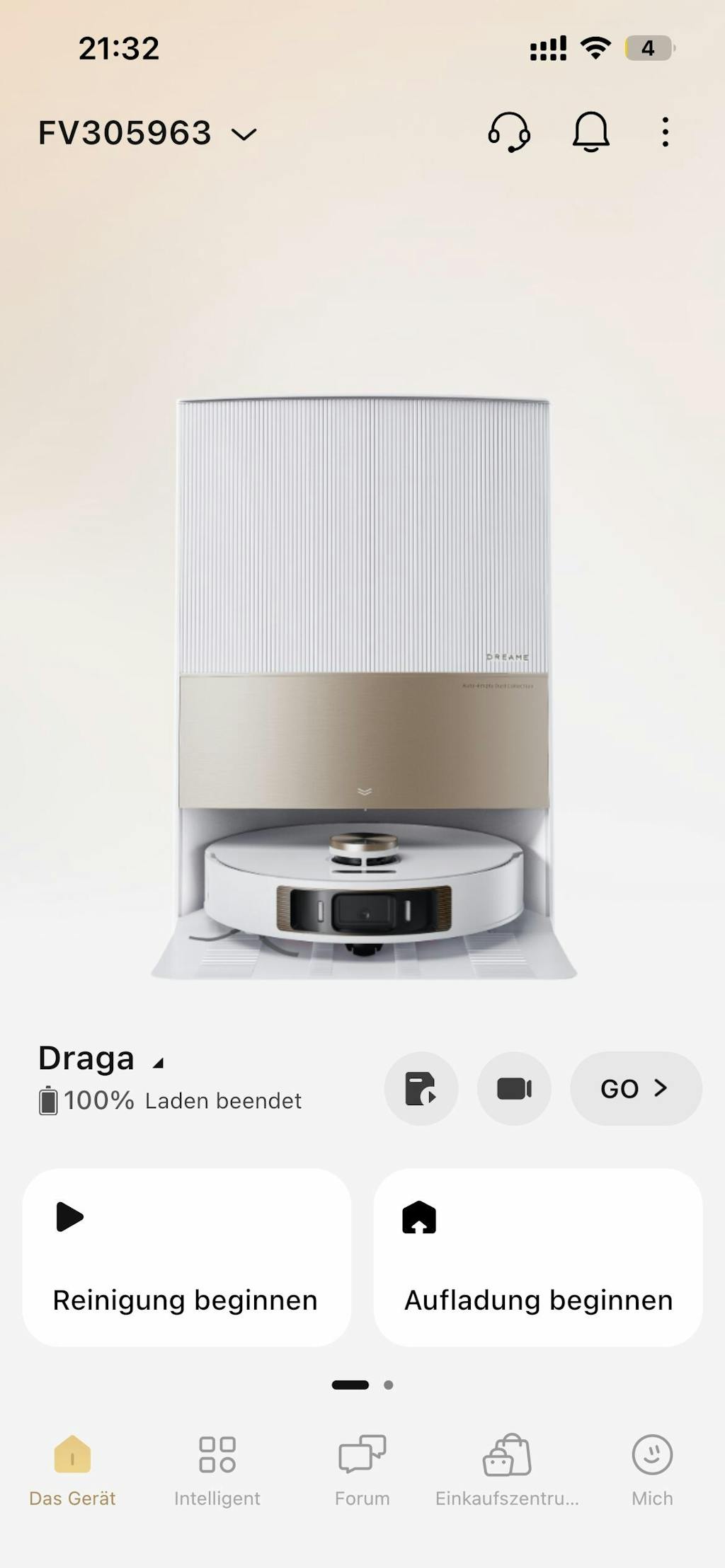The image size is (725, 1568).
Task: Switch to the Mich profile tab
Action: pyautogui.click(x=652, y=1470)
